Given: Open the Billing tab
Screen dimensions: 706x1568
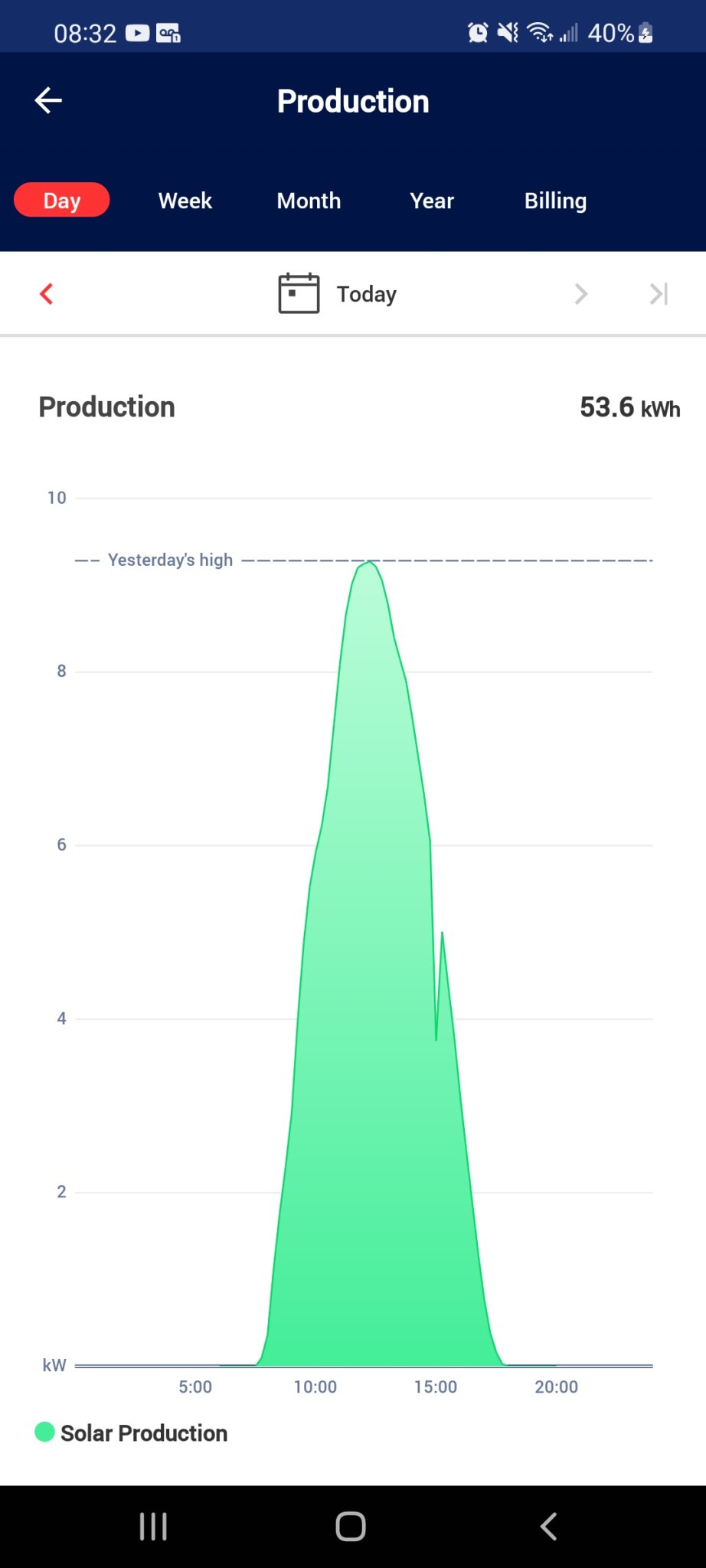Looking at the screenshot, I should (555, 201).
